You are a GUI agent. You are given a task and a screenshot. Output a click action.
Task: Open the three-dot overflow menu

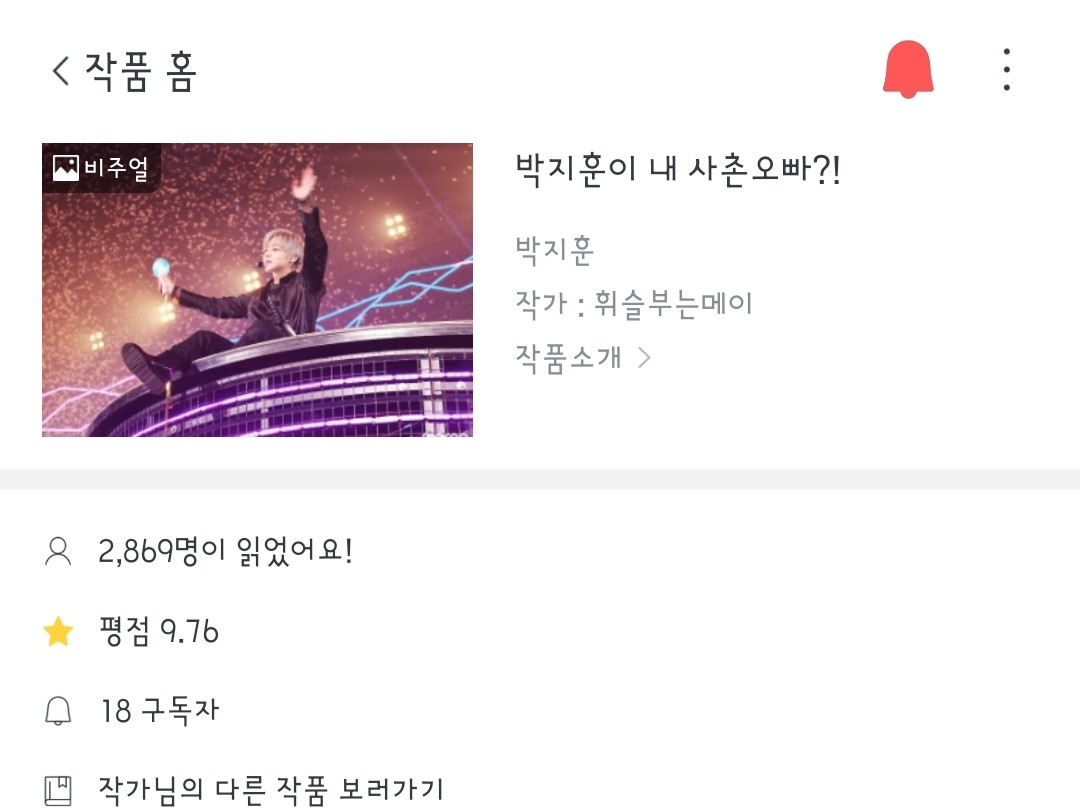pyautogui.click(x=1006, y=70)
